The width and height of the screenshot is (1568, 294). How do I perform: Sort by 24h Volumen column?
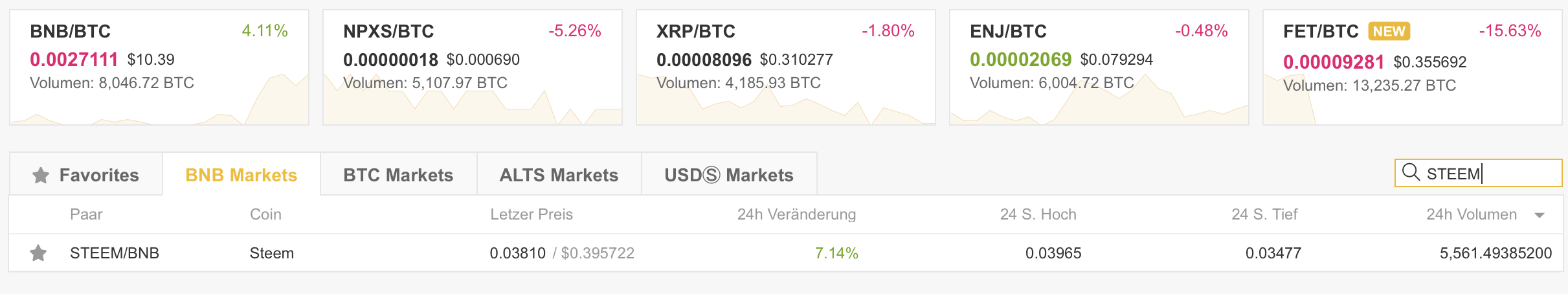[x=1472, y=214]
